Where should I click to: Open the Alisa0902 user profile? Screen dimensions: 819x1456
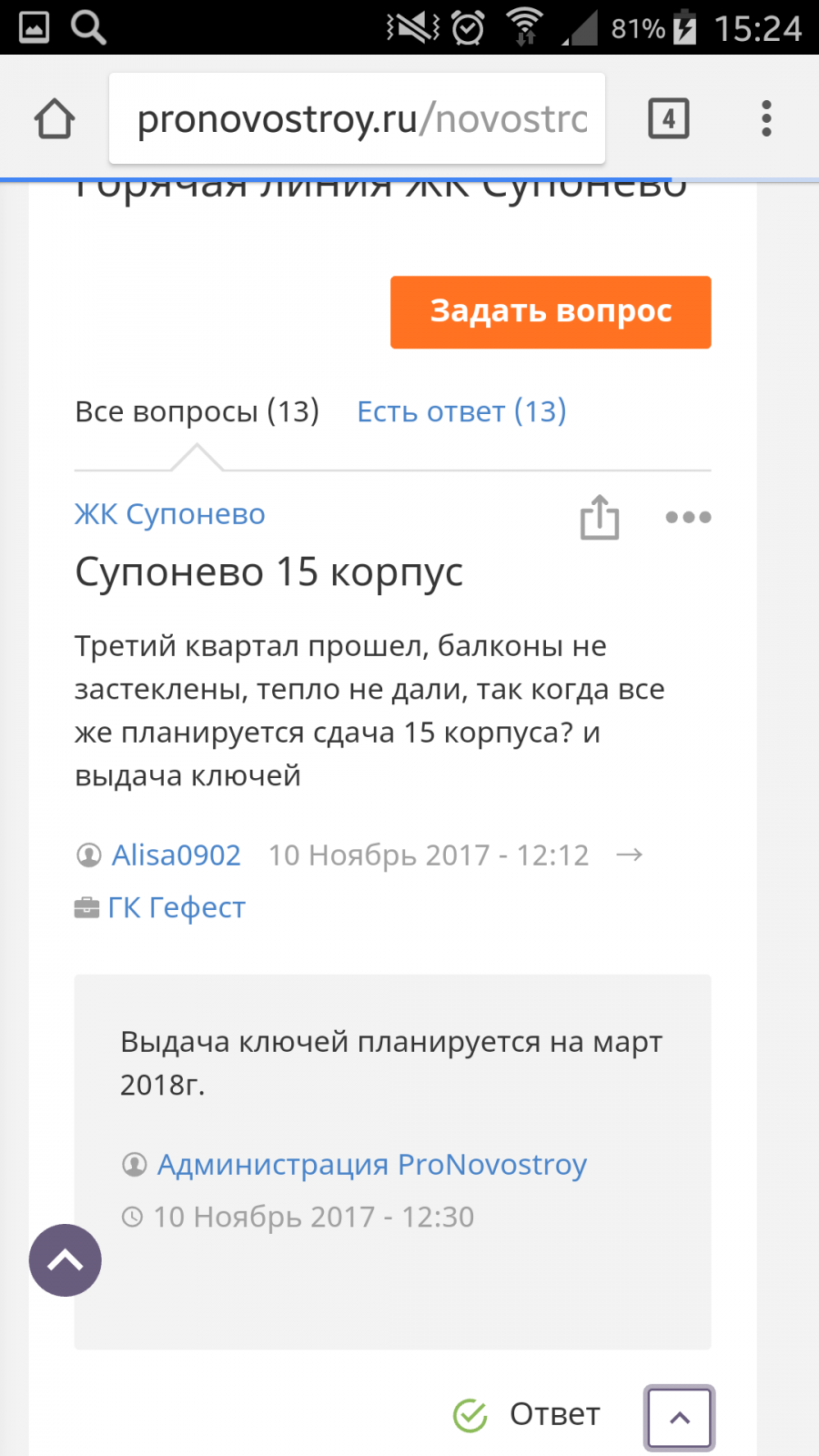pos(176,855)
